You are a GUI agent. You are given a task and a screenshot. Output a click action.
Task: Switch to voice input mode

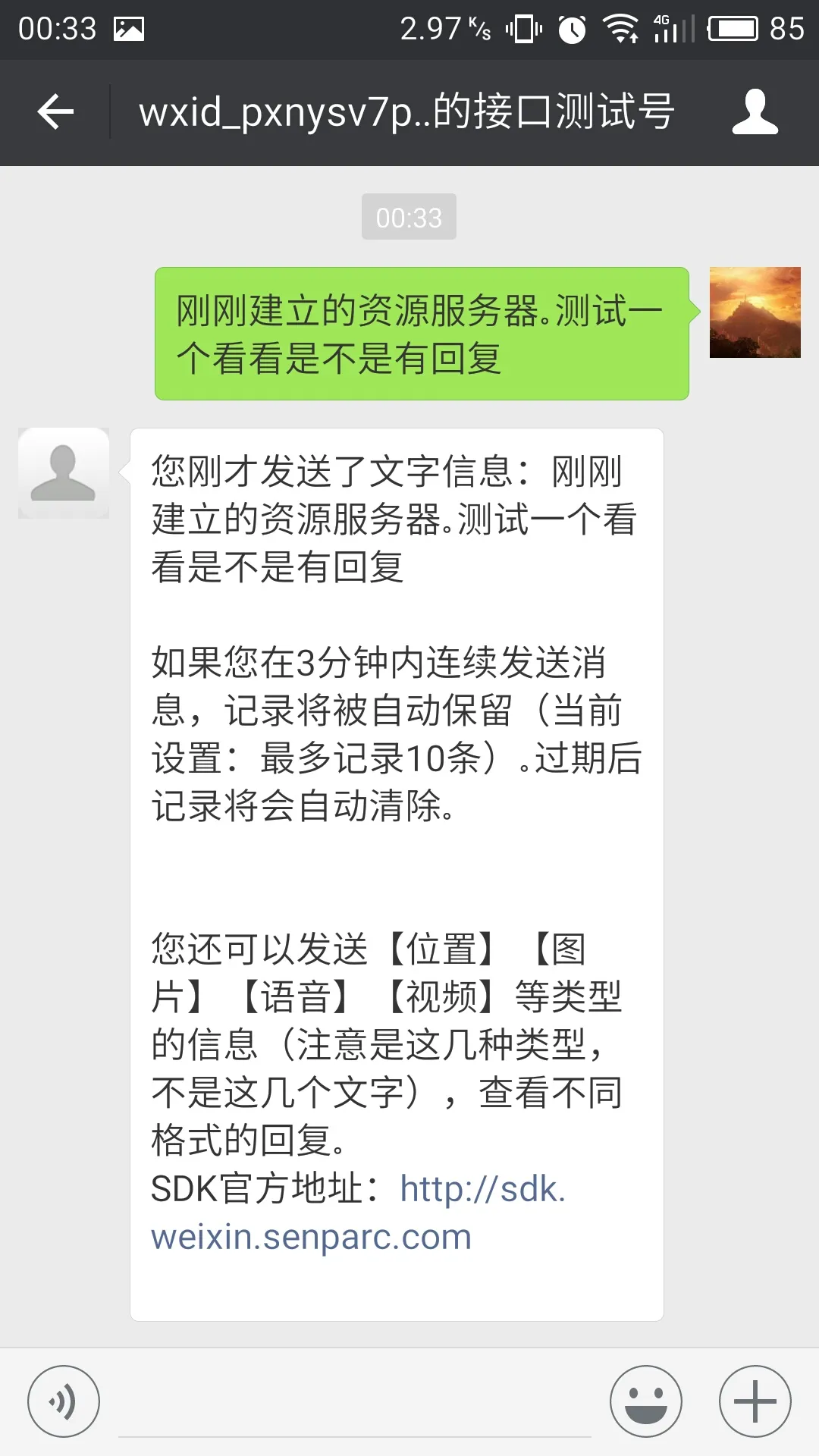[x=64, y=1401]
